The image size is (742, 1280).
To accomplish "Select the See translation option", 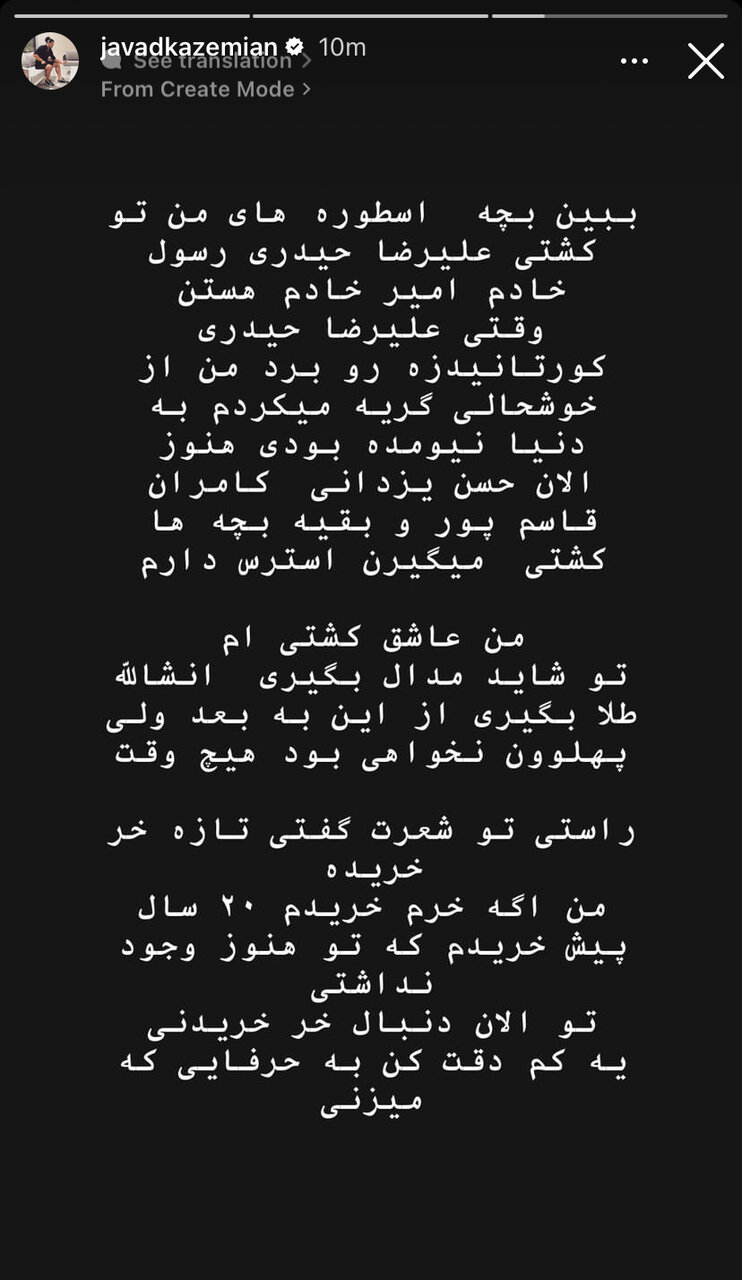I will coord(211,61).
